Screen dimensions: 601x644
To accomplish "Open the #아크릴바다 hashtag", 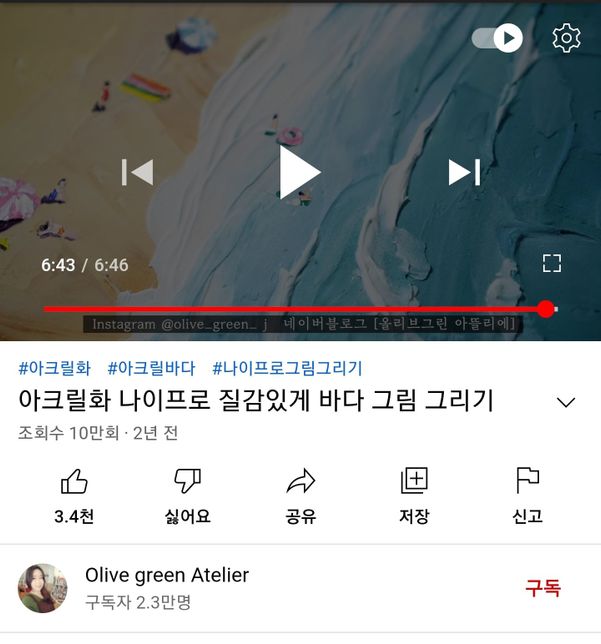I will click(x=151, y=368).
